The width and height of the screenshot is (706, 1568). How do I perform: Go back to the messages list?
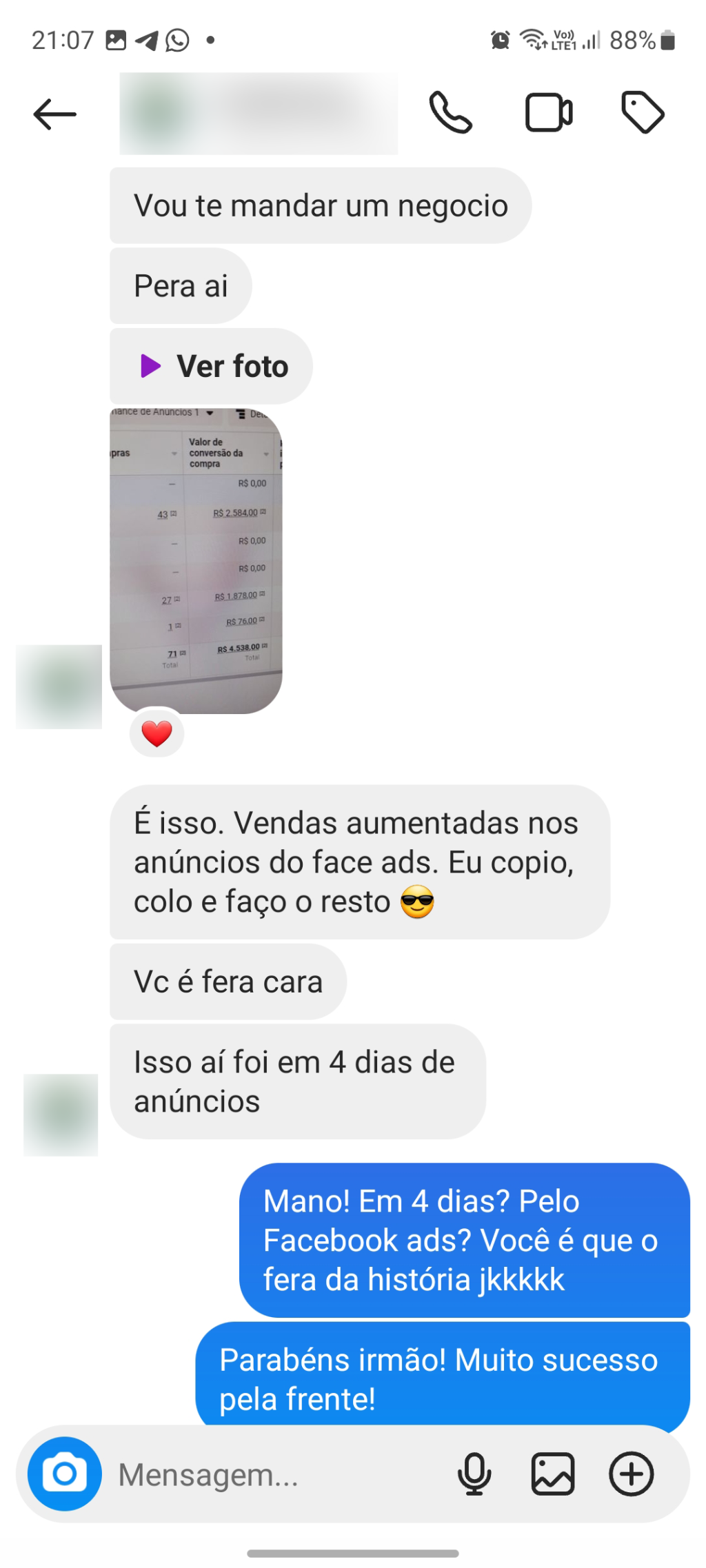(x=54, y=114)
